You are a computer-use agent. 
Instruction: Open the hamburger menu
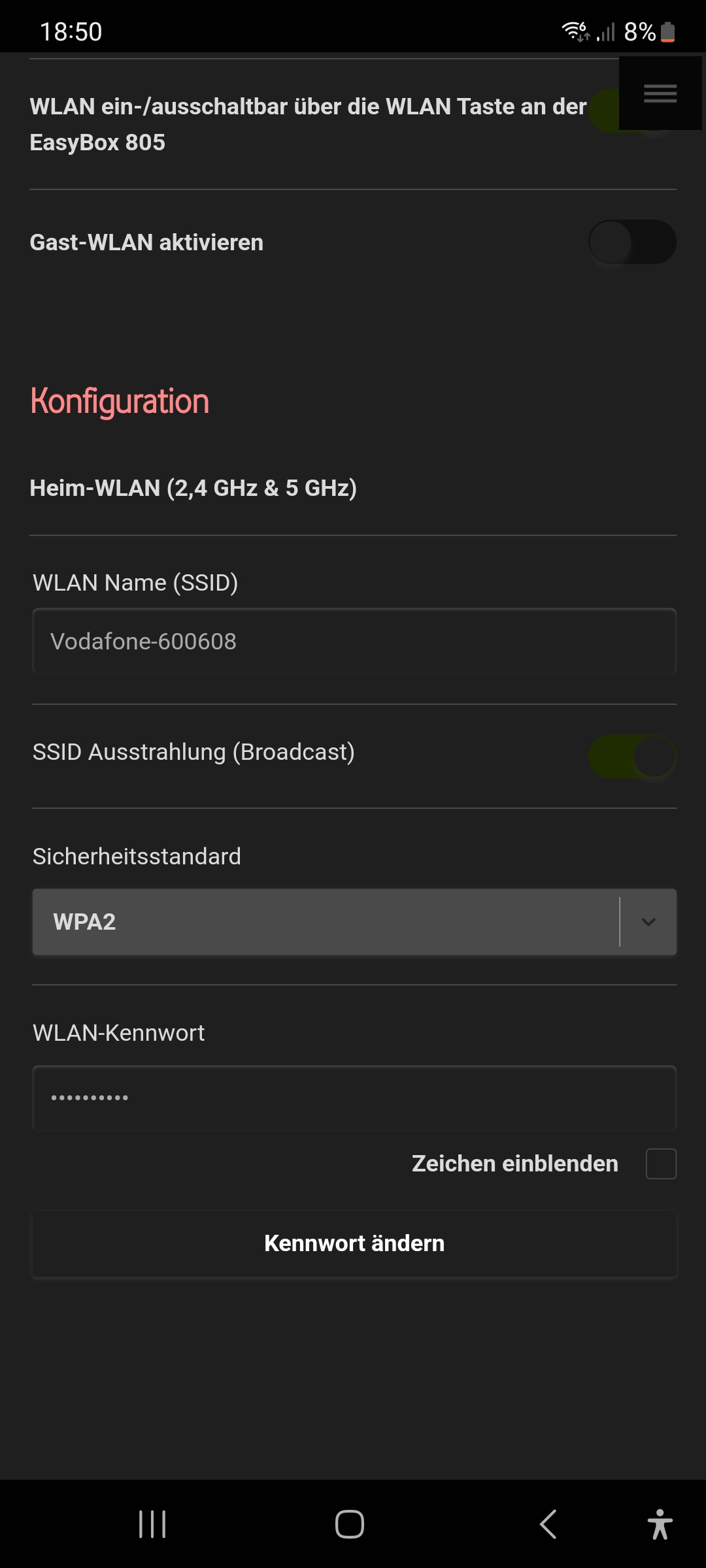tap(660, 93)
